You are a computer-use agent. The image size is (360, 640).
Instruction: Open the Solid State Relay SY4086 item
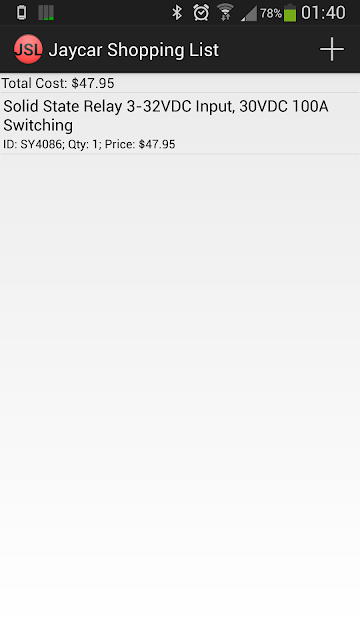(180, 124)
